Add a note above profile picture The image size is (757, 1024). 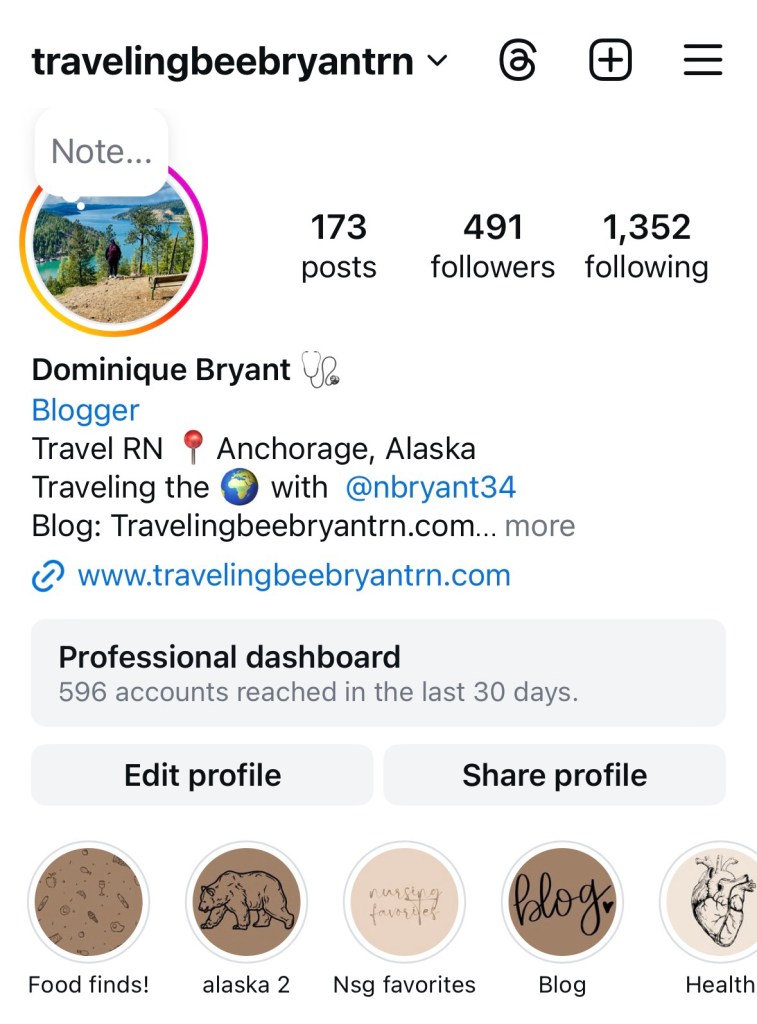(101, 152)
